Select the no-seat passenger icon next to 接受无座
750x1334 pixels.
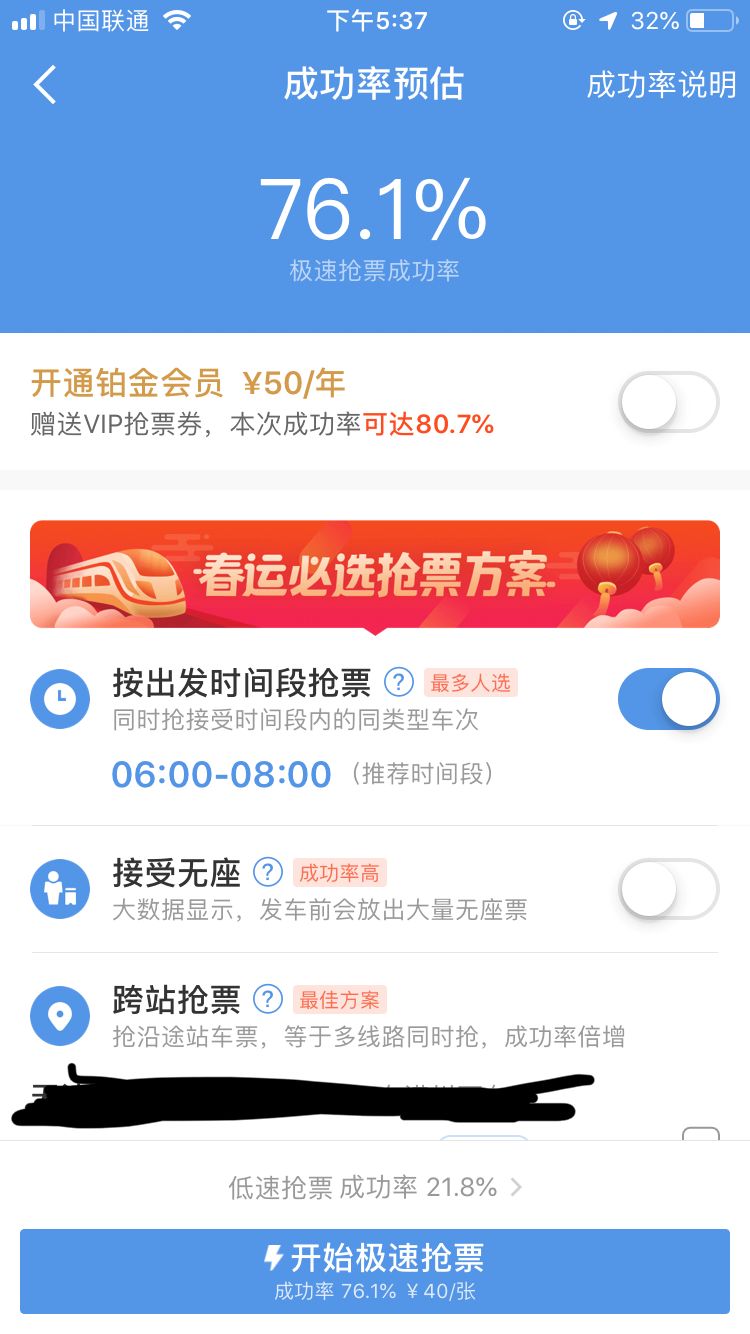62,888
